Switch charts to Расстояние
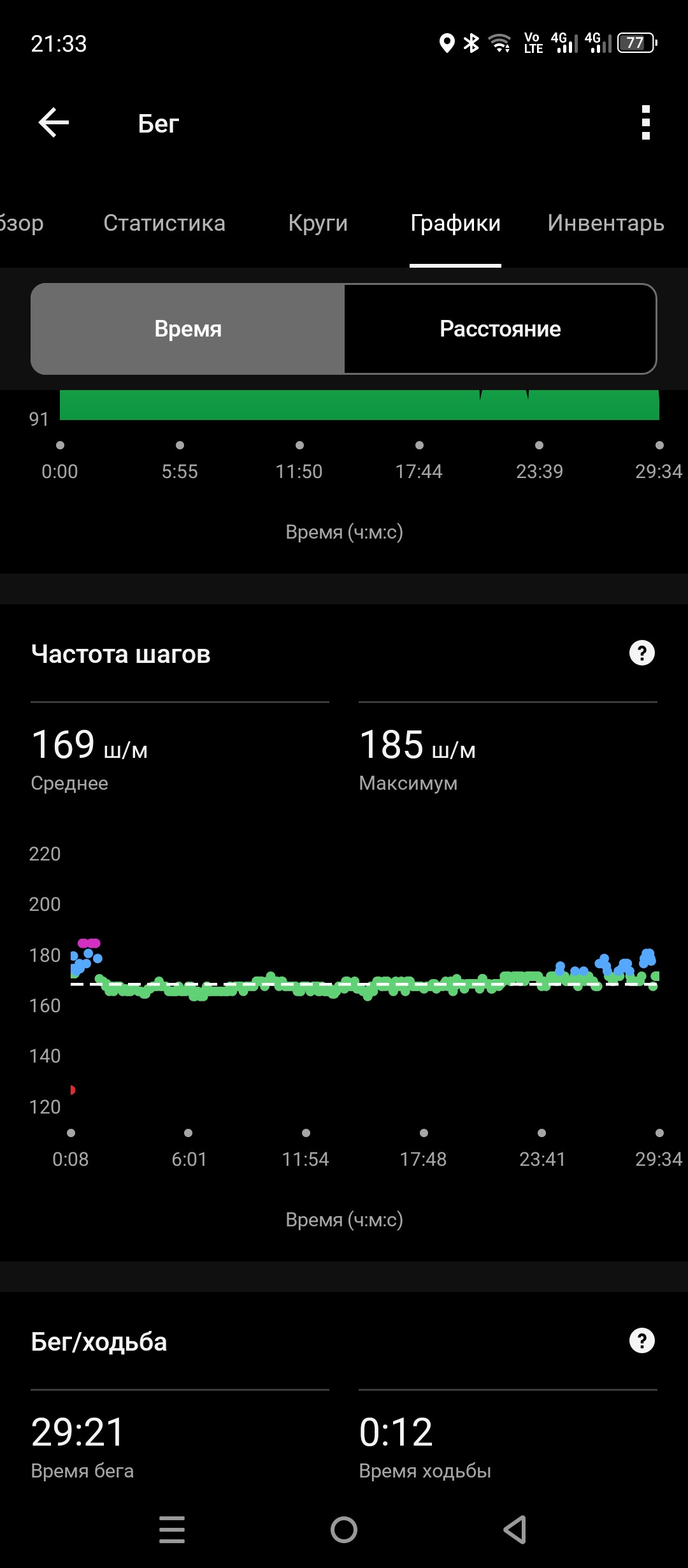The height and width of the screenshot is (1568, 688). pos(500,329)
